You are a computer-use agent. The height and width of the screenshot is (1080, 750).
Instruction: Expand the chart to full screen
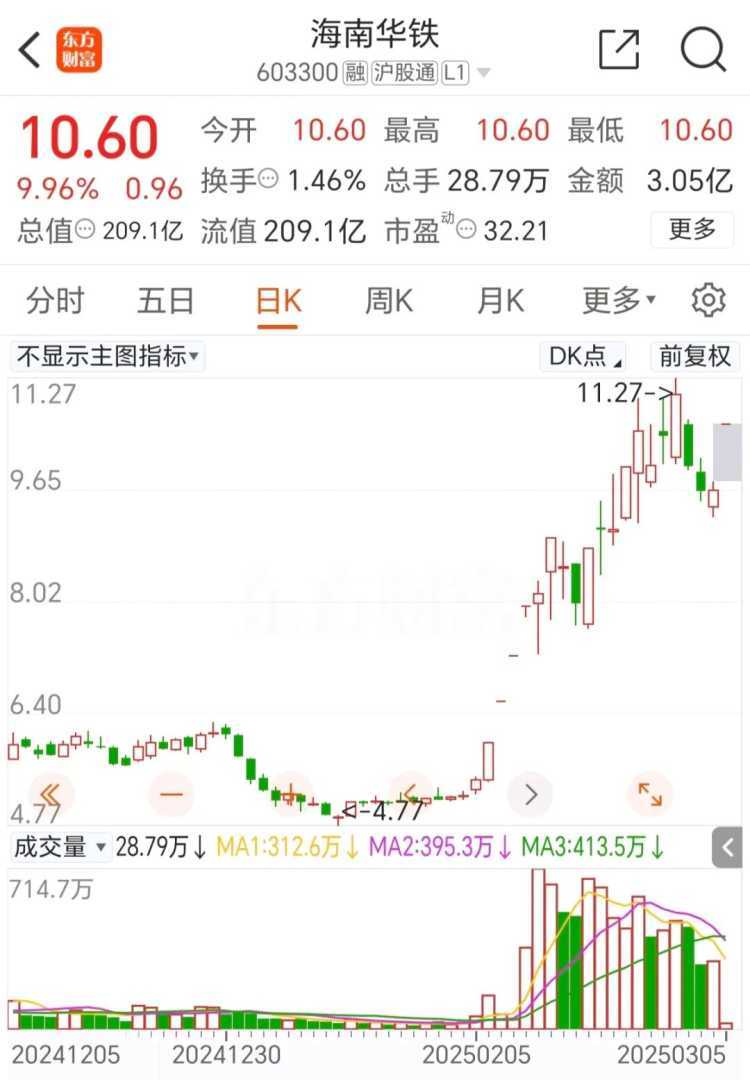click(x=650, y=795)
